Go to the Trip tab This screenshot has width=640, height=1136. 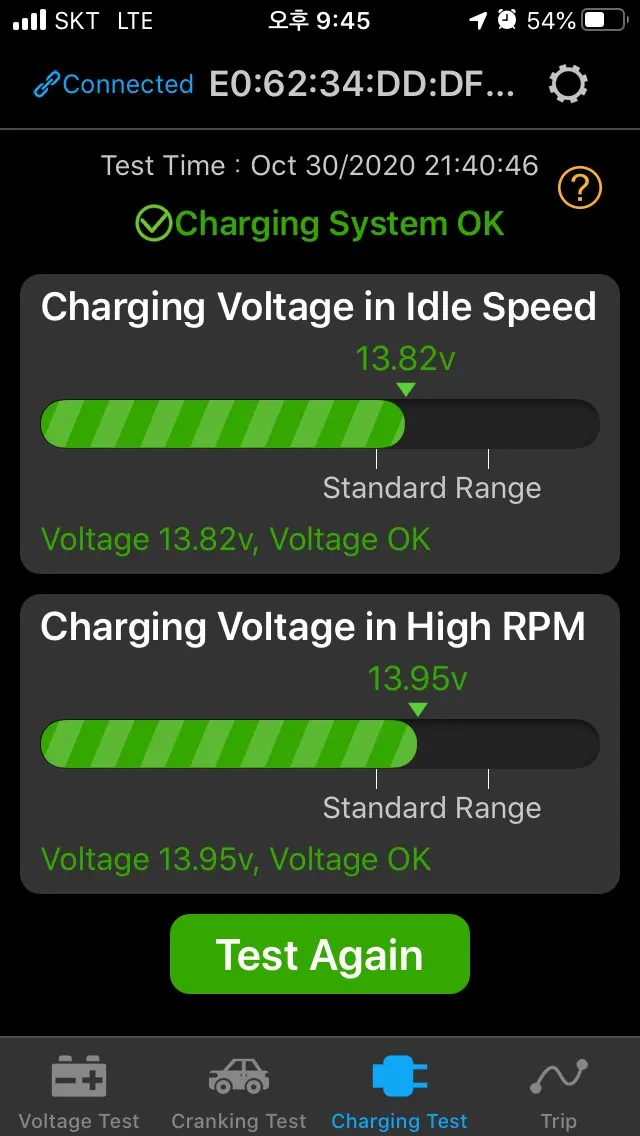[x=558, y=1091]
